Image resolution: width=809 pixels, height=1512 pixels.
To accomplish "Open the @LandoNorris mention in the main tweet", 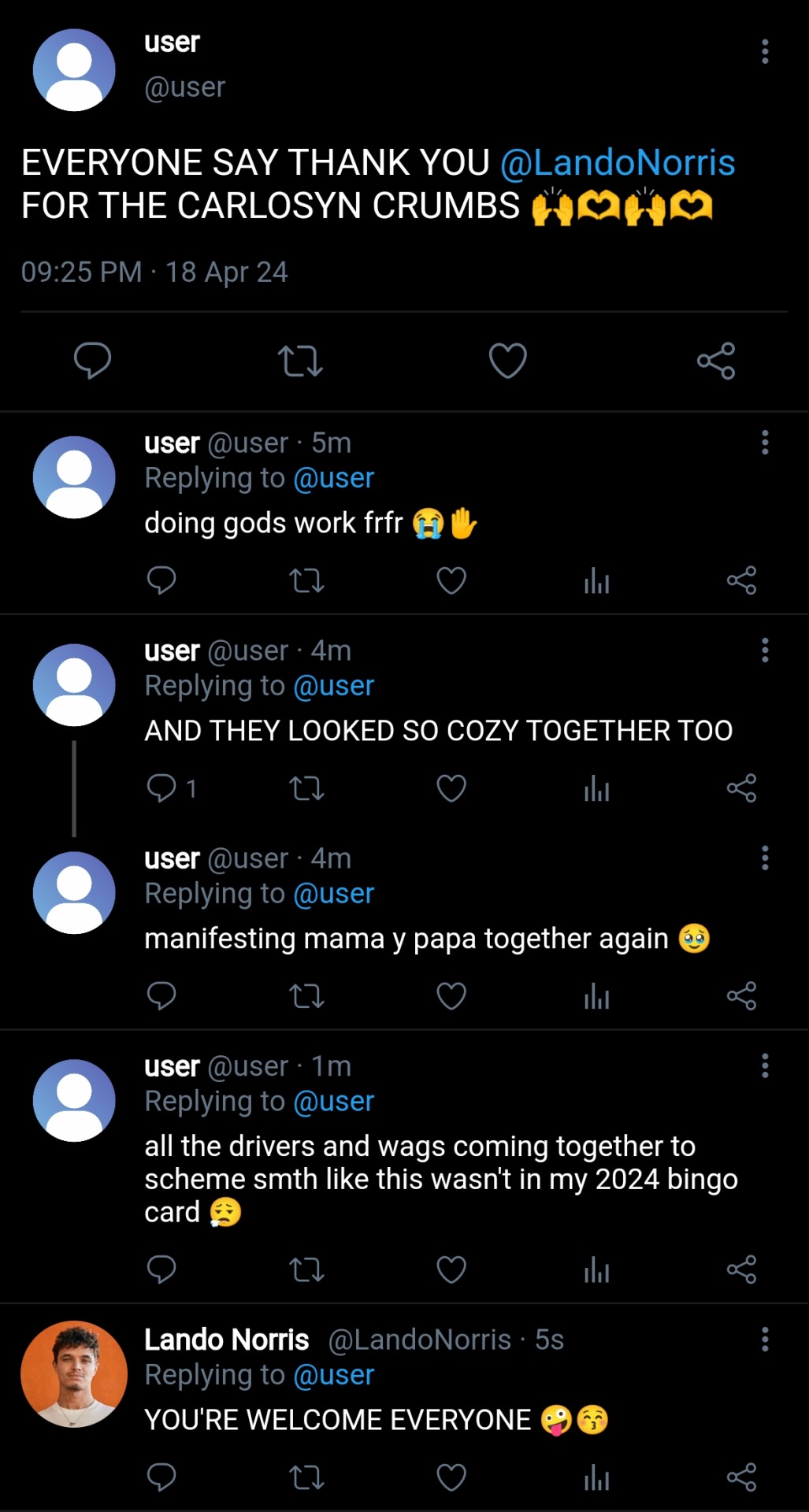I will (x=618, y=163).
